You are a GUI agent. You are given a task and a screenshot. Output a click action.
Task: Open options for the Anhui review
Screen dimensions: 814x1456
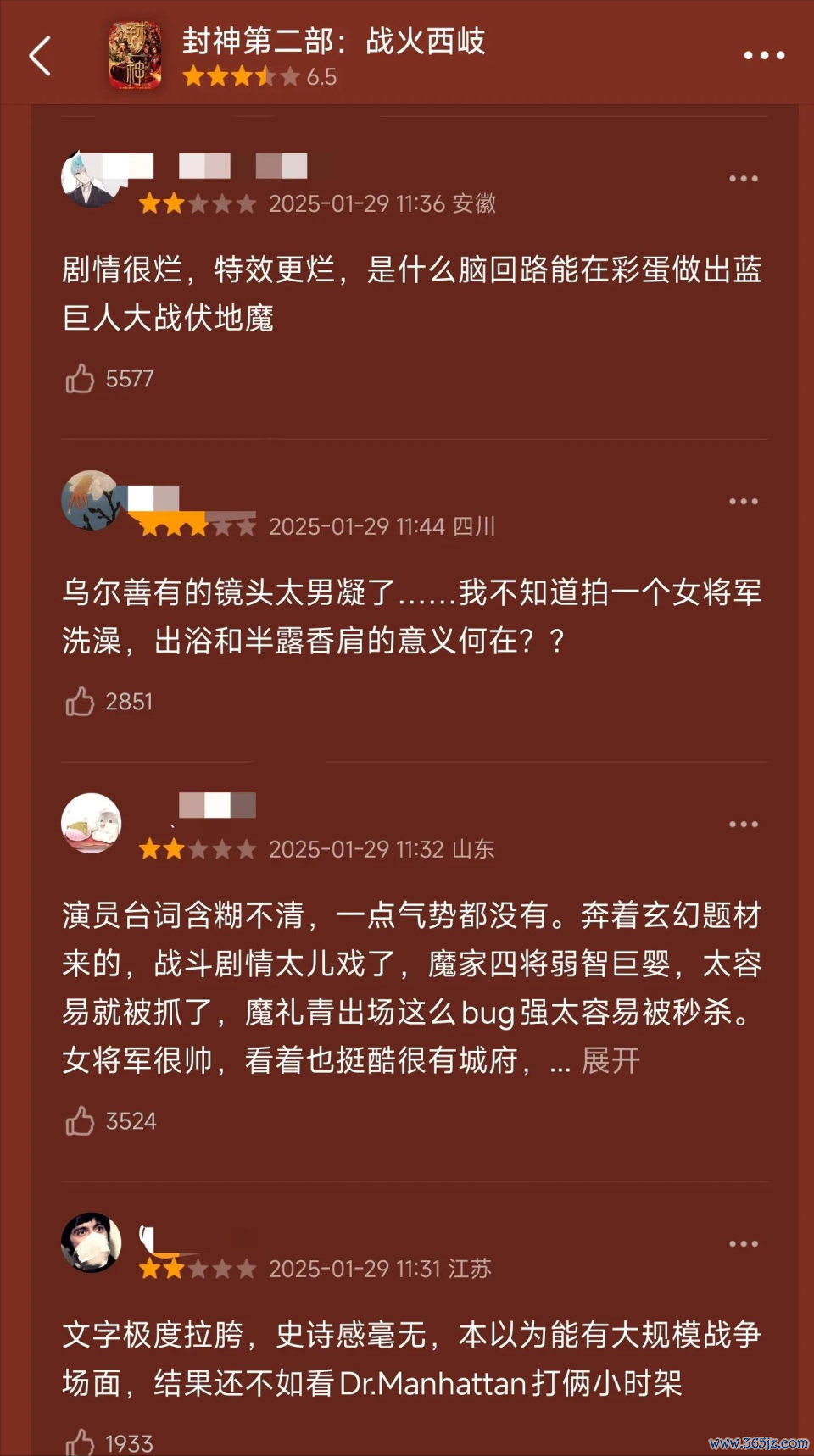coord(744,179)
